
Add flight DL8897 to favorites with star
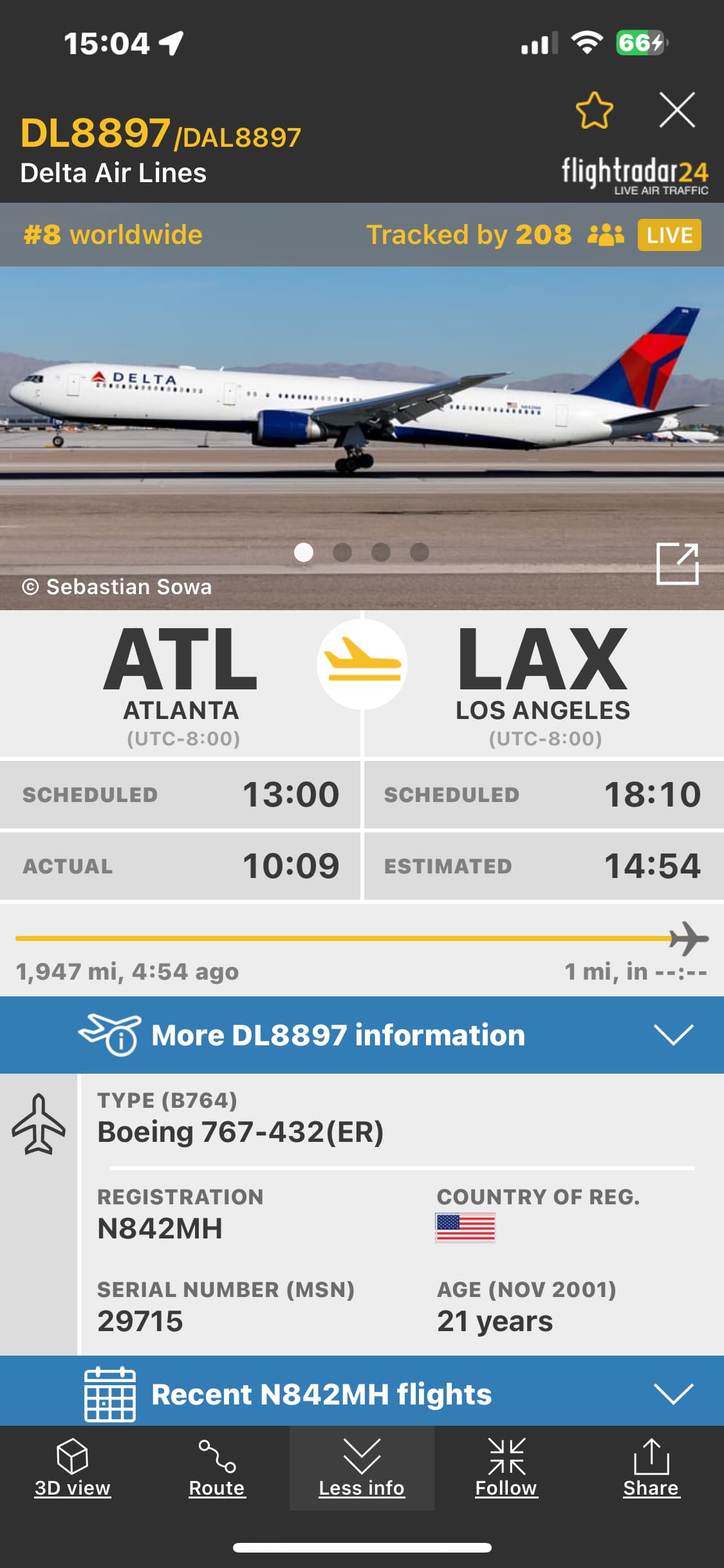(593, 111)
